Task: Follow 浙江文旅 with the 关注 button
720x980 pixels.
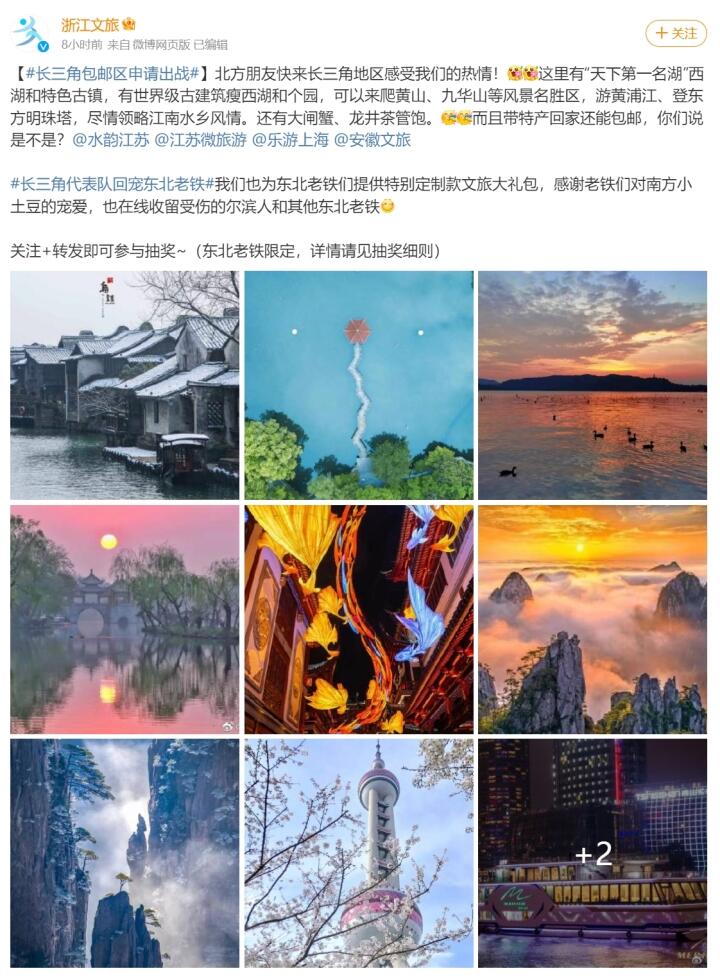Action: (676, 33)
